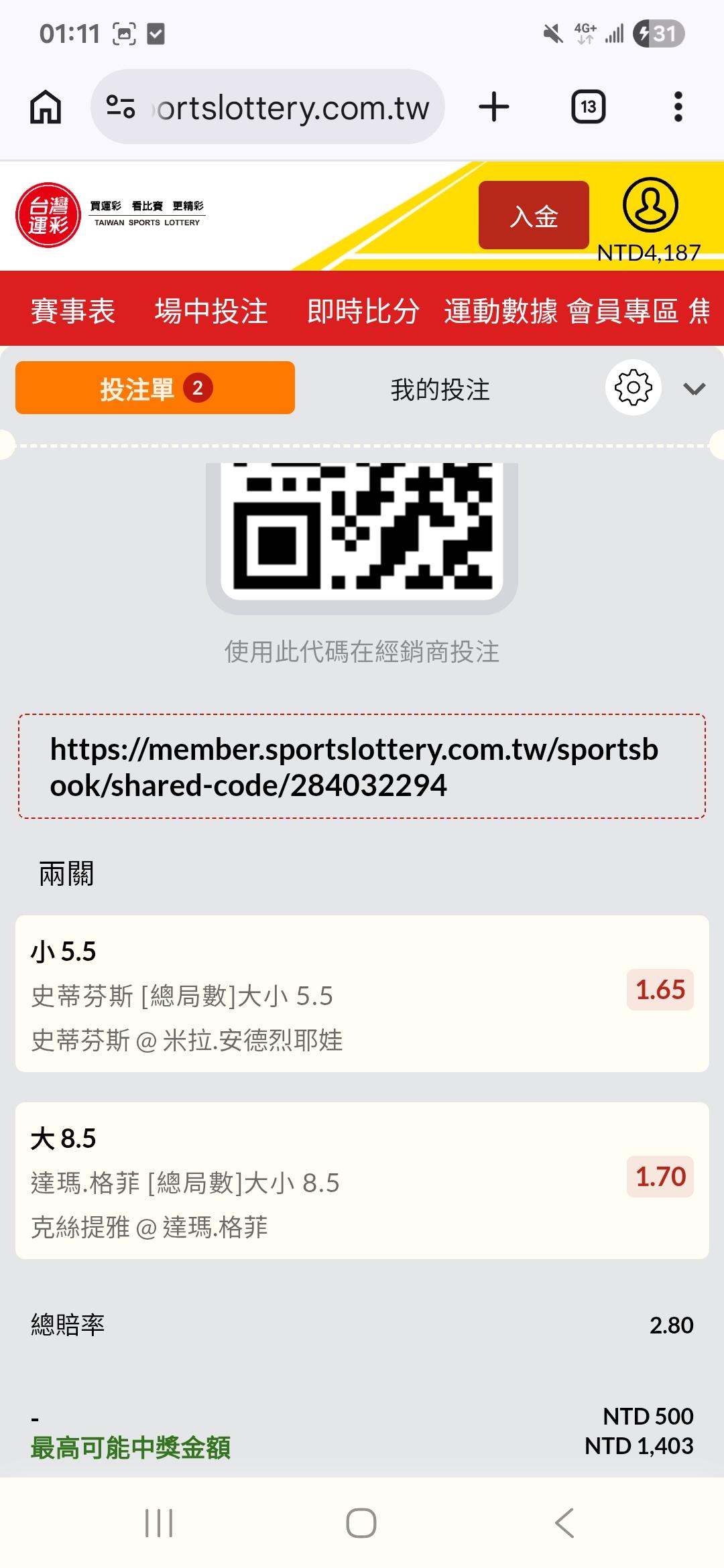Tap the 入金 deposit button
The image size is (724, 1568).
click(x=534, y=216)
